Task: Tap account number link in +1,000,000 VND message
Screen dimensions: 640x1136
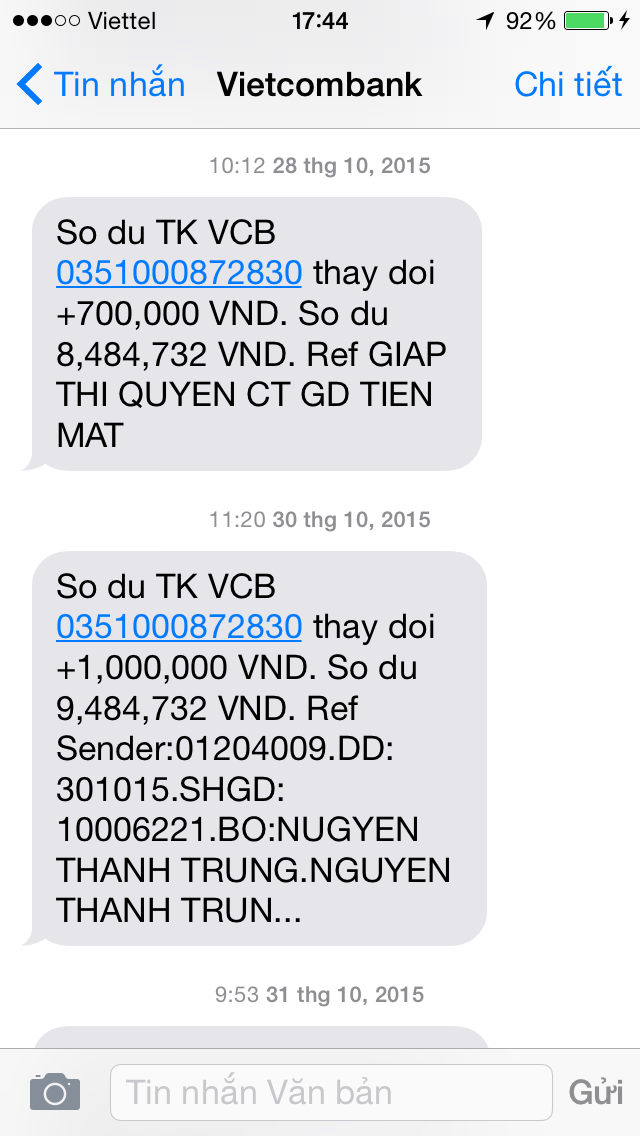Action: pyautogui.click(x=179, y=627)
